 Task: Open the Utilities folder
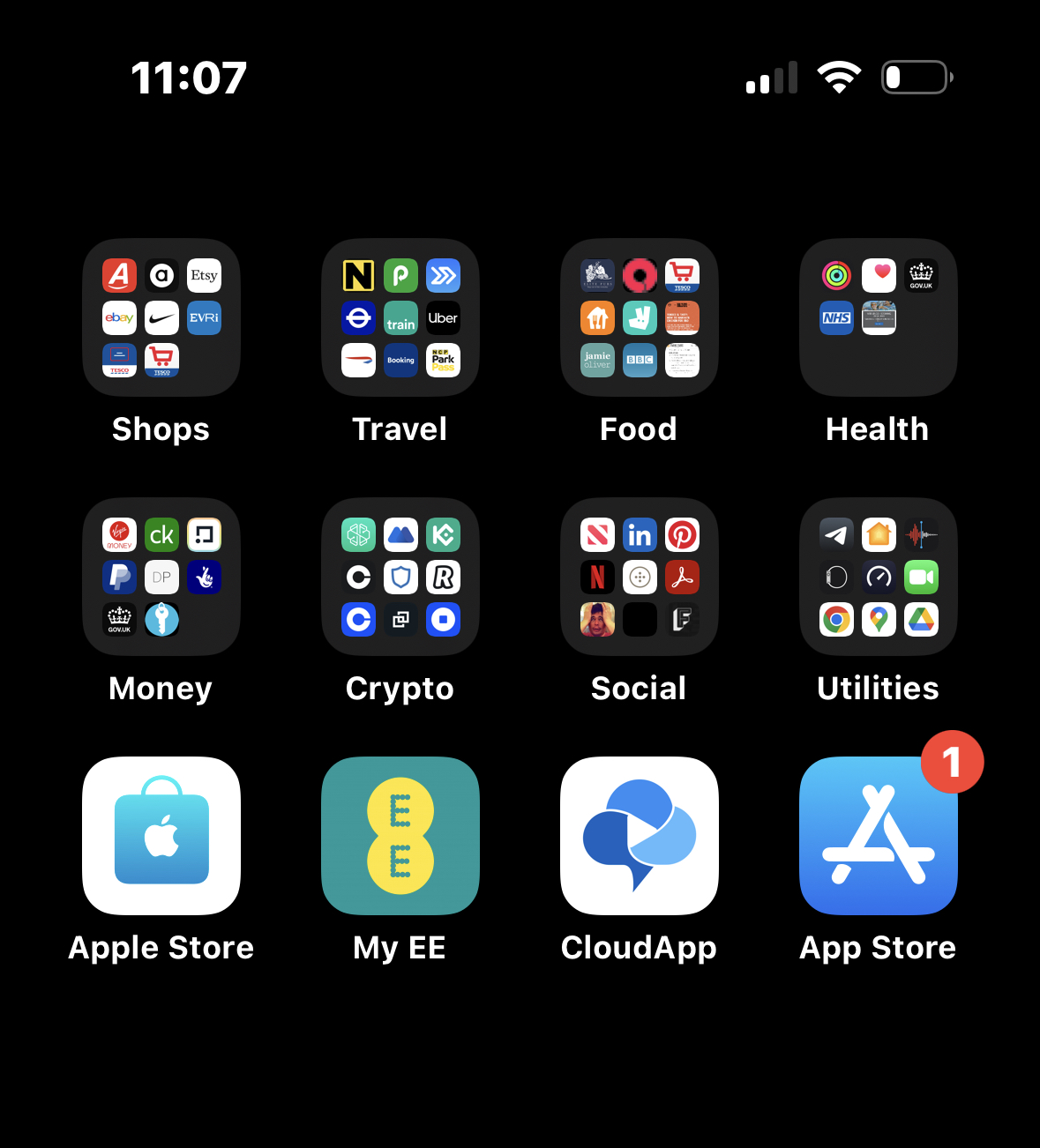(879, 577)
